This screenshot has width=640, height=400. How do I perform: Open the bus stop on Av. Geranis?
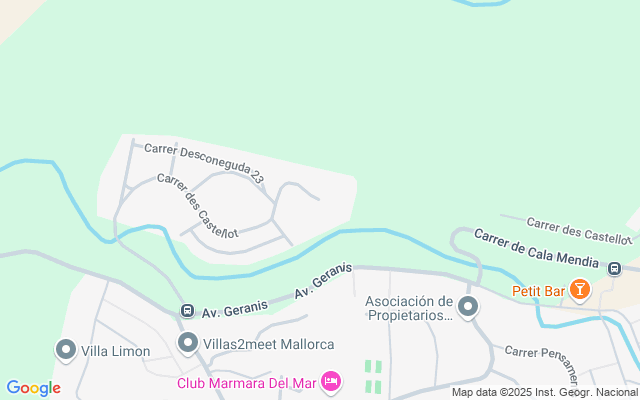[187, 312]
